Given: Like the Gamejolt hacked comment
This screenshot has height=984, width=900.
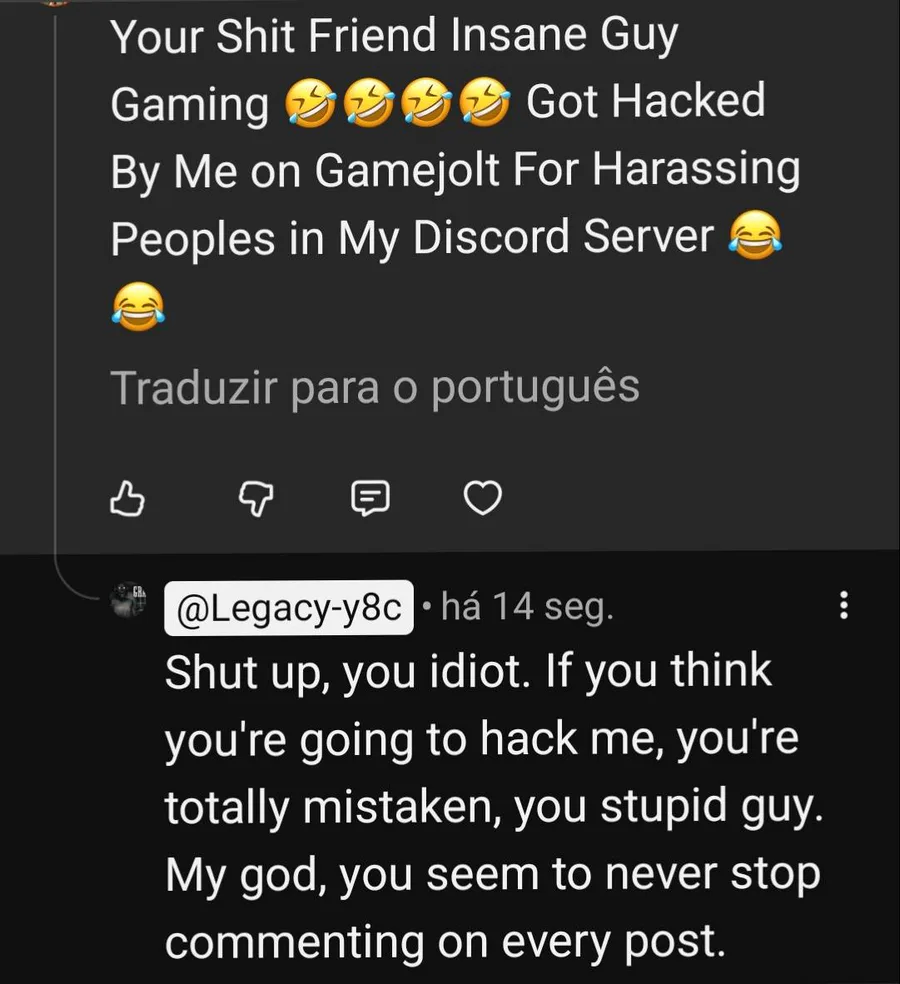Looking at the screenshot, I should [127, 497].
